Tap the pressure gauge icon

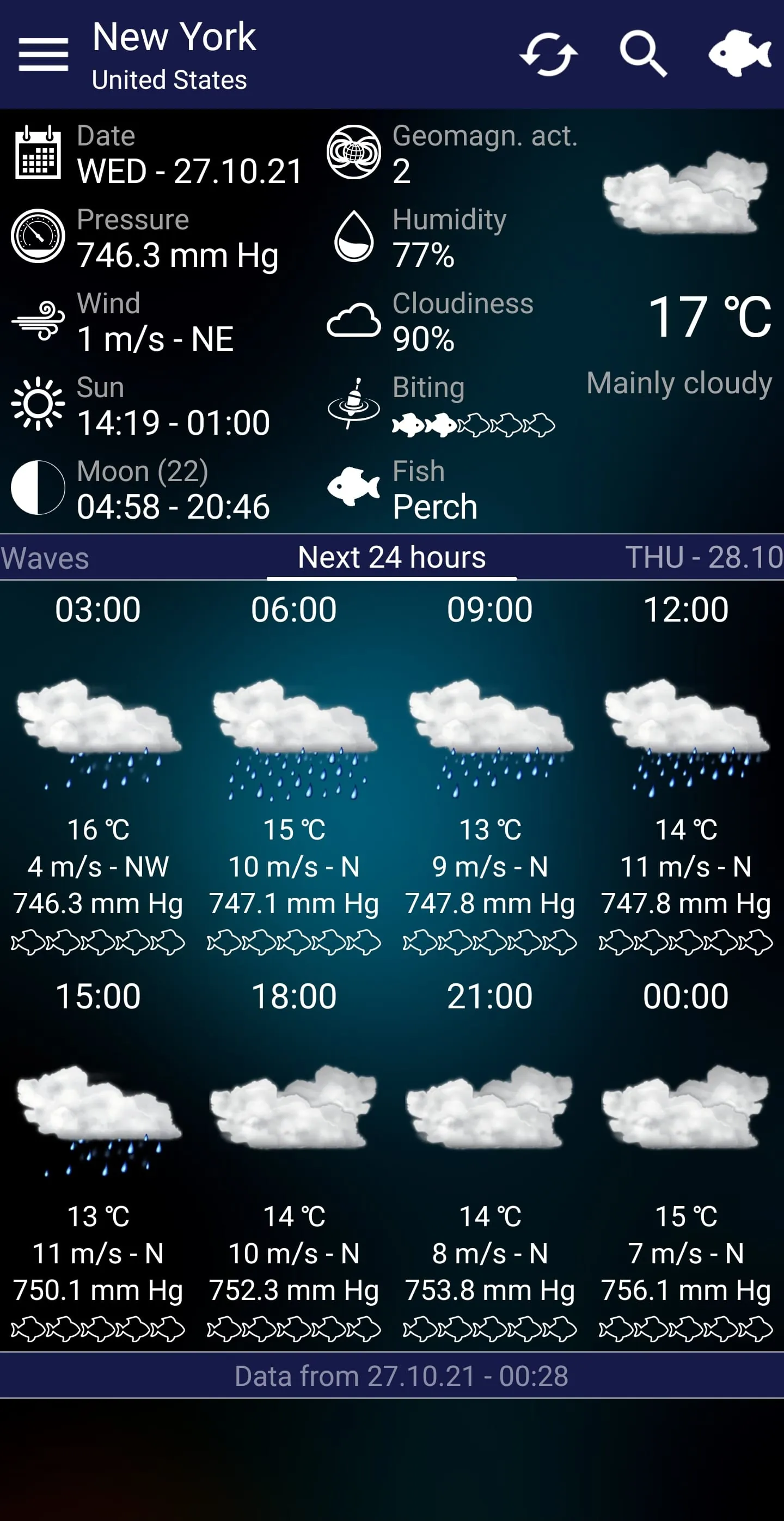37,235
